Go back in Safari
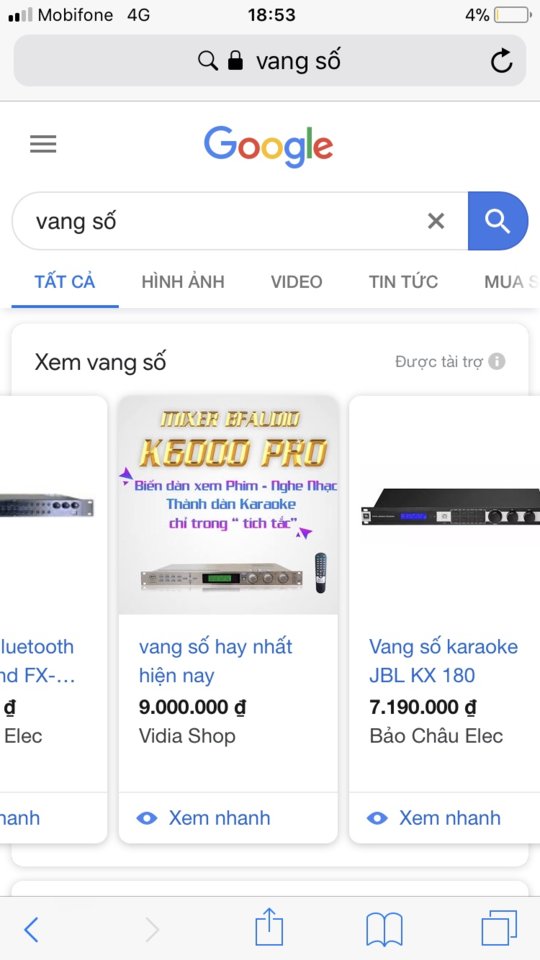 click(31, 930)
